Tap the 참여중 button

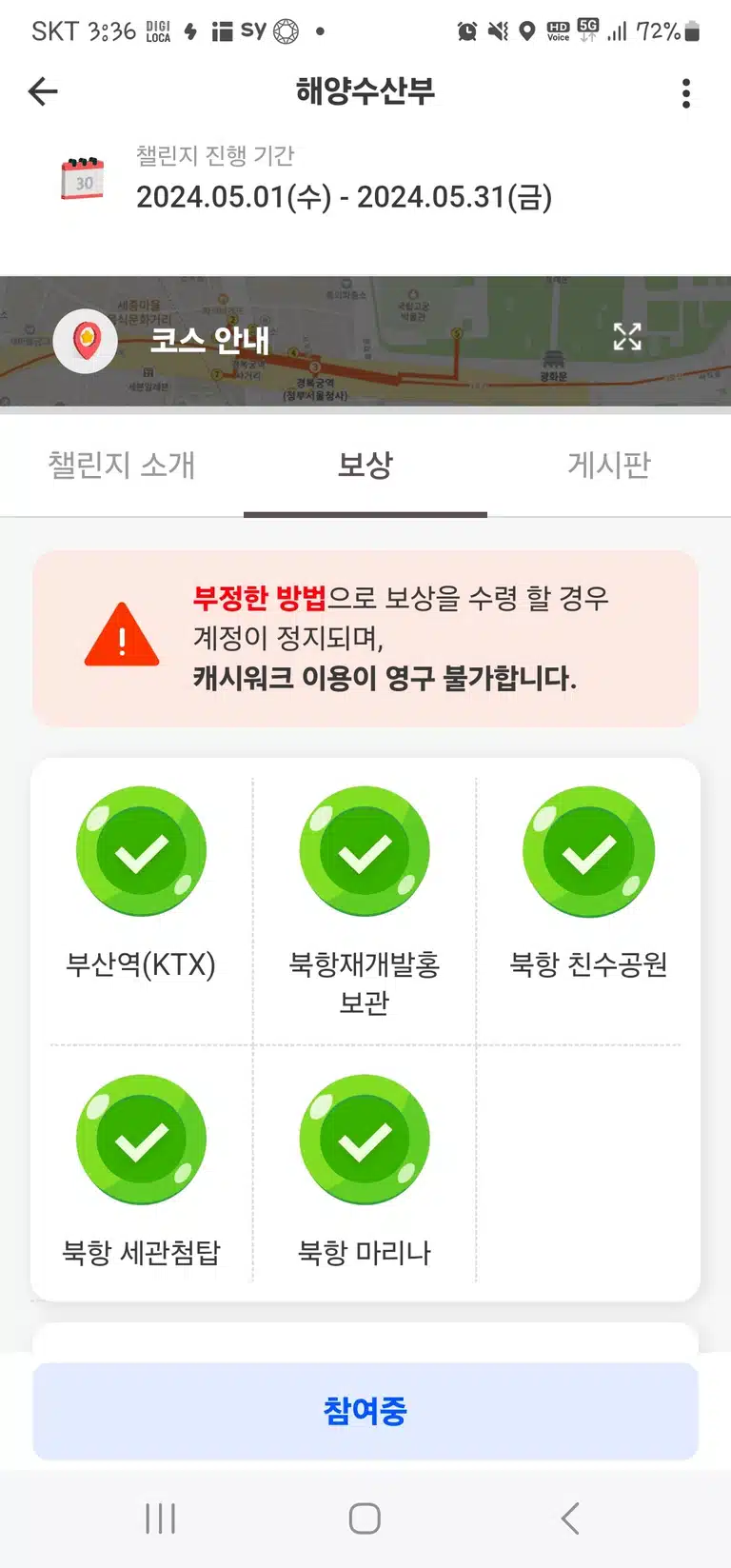click(x=365, y=1411)
